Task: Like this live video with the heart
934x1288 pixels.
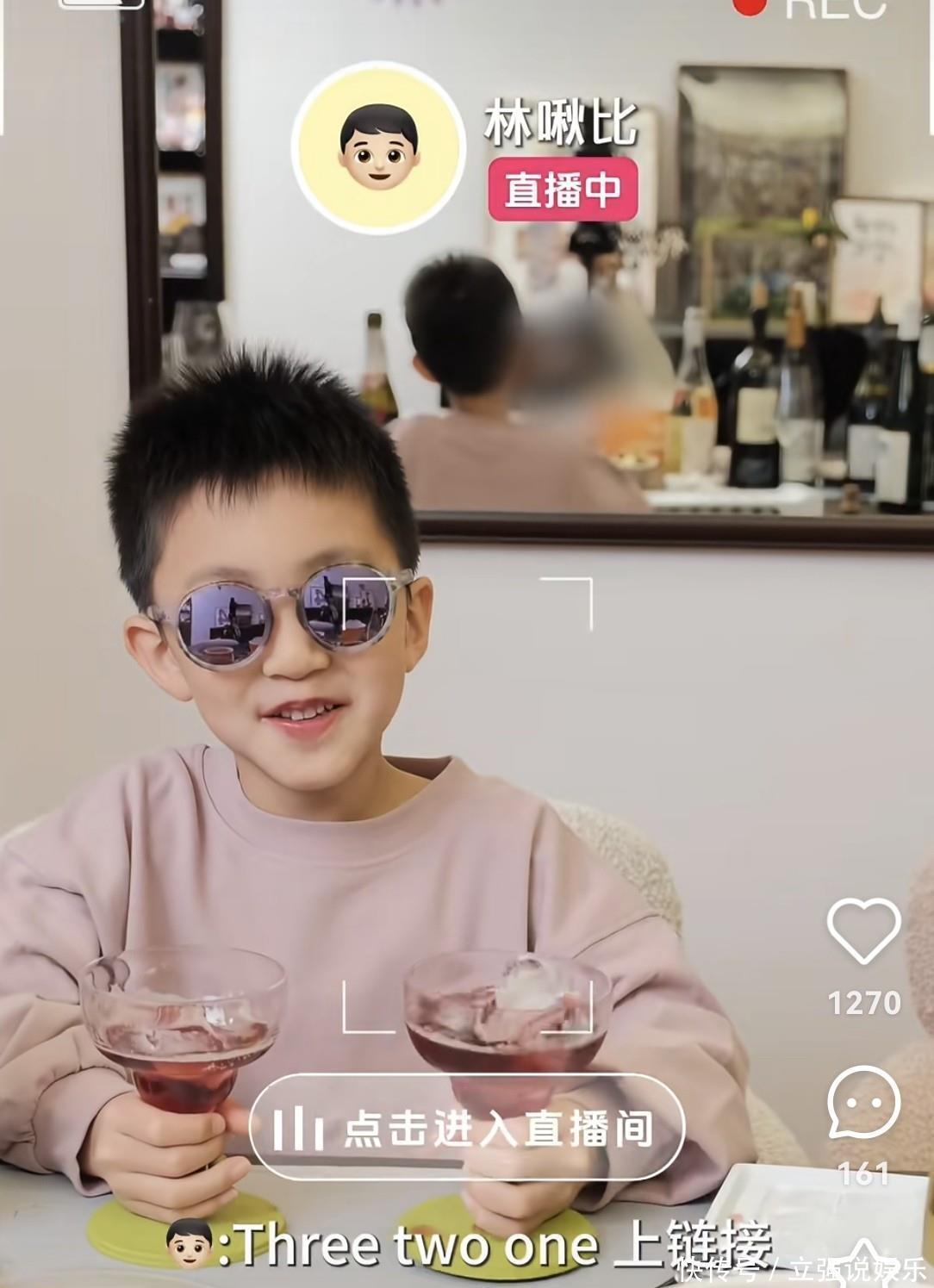Action: tap(863, 930)
